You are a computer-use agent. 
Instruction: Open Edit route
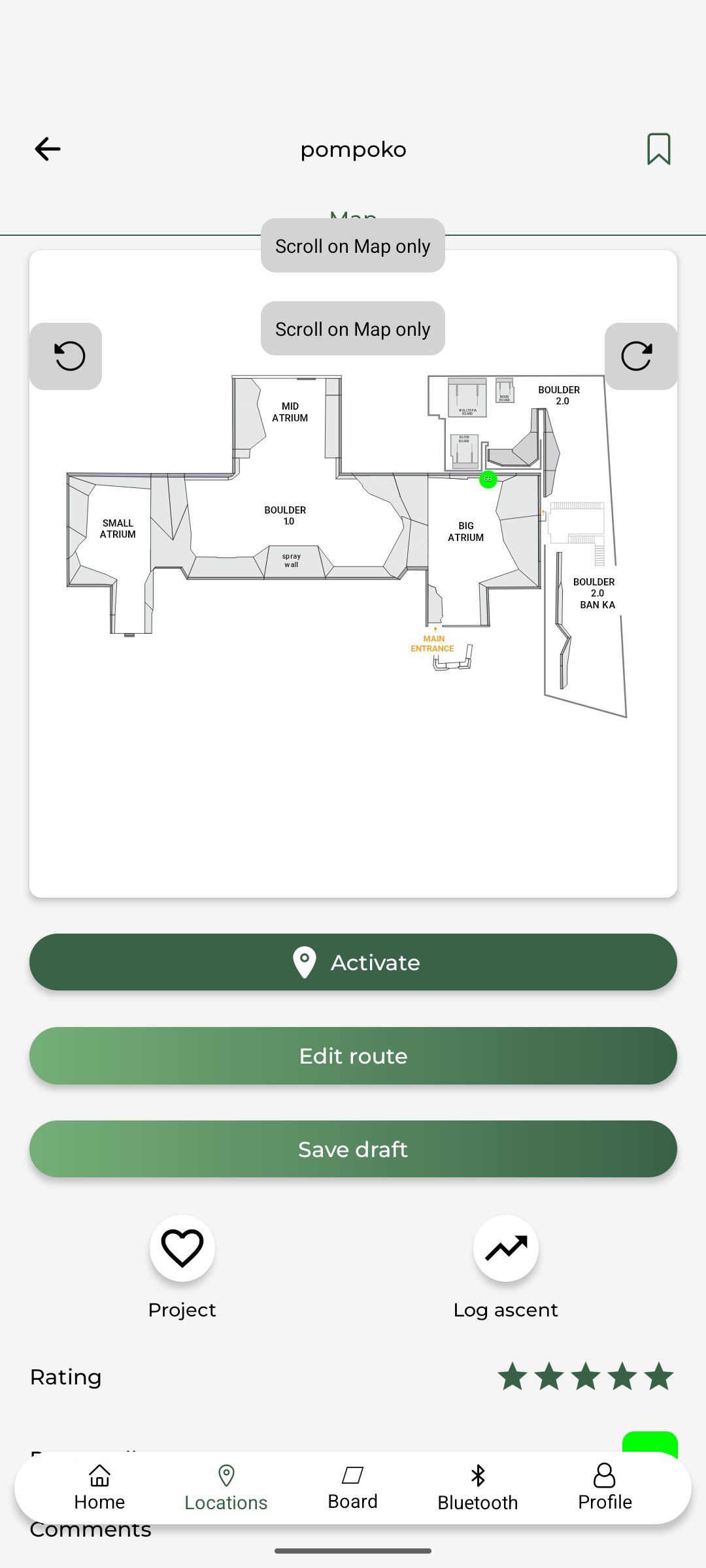[353, 1056]
